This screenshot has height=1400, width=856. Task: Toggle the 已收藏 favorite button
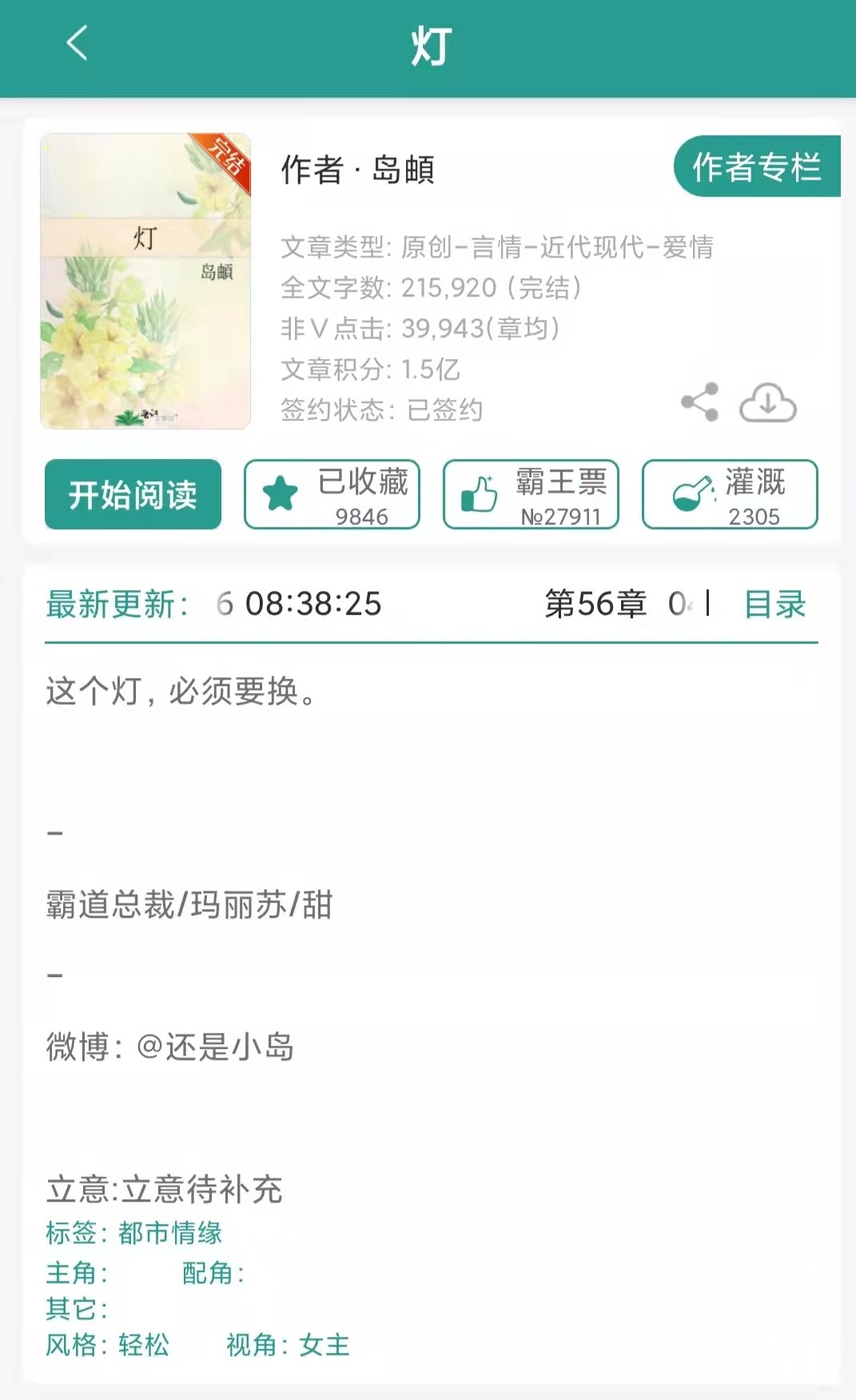click(332, 495)
